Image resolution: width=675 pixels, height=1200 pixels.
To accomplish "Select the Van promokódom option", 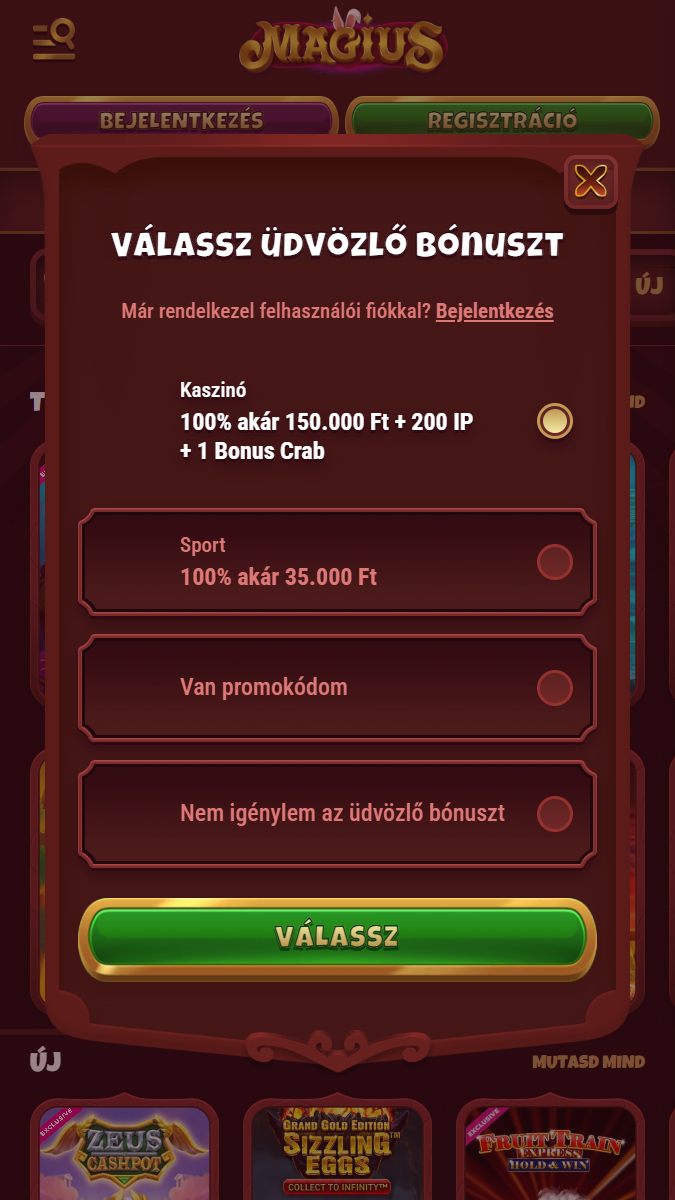I will (x=337, y=688).
